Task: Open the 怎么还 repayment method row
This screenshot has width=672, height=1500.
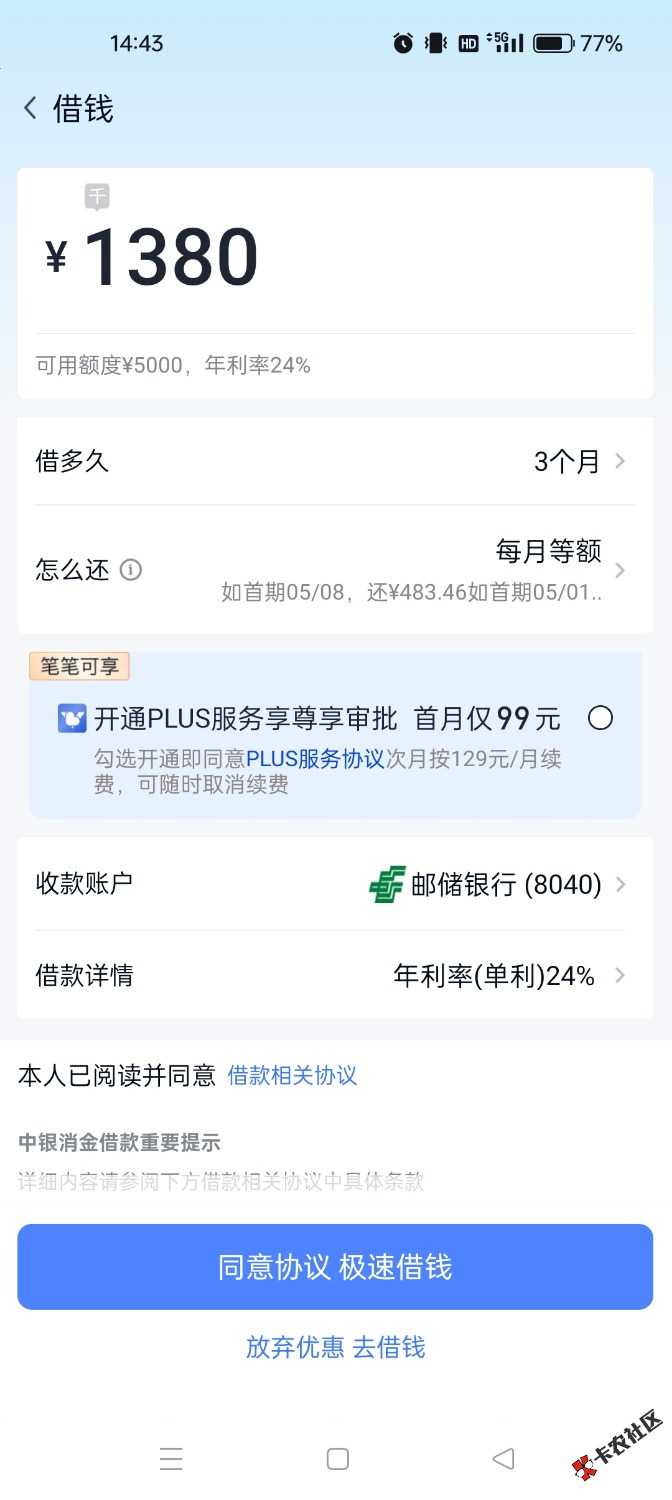Action: (x=335, y=570)
